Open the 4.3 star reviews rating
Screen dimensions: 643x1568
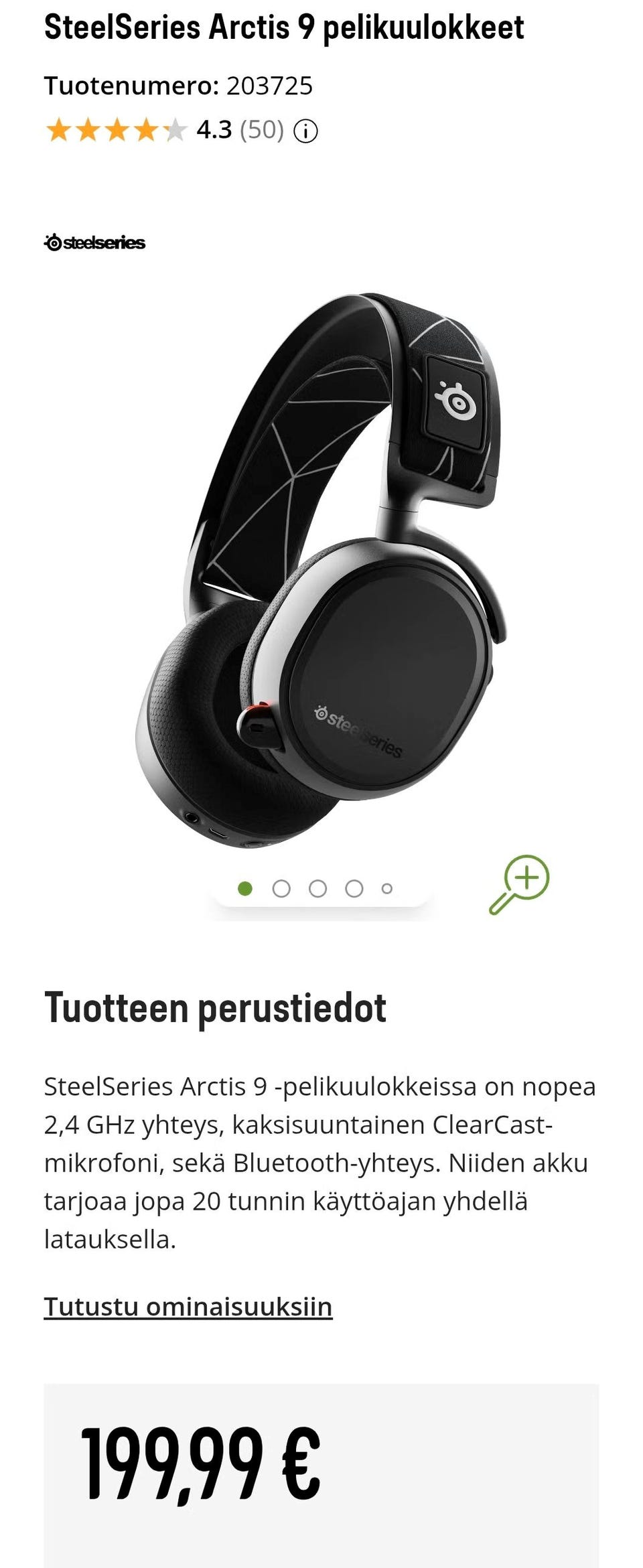click(164, 130)
